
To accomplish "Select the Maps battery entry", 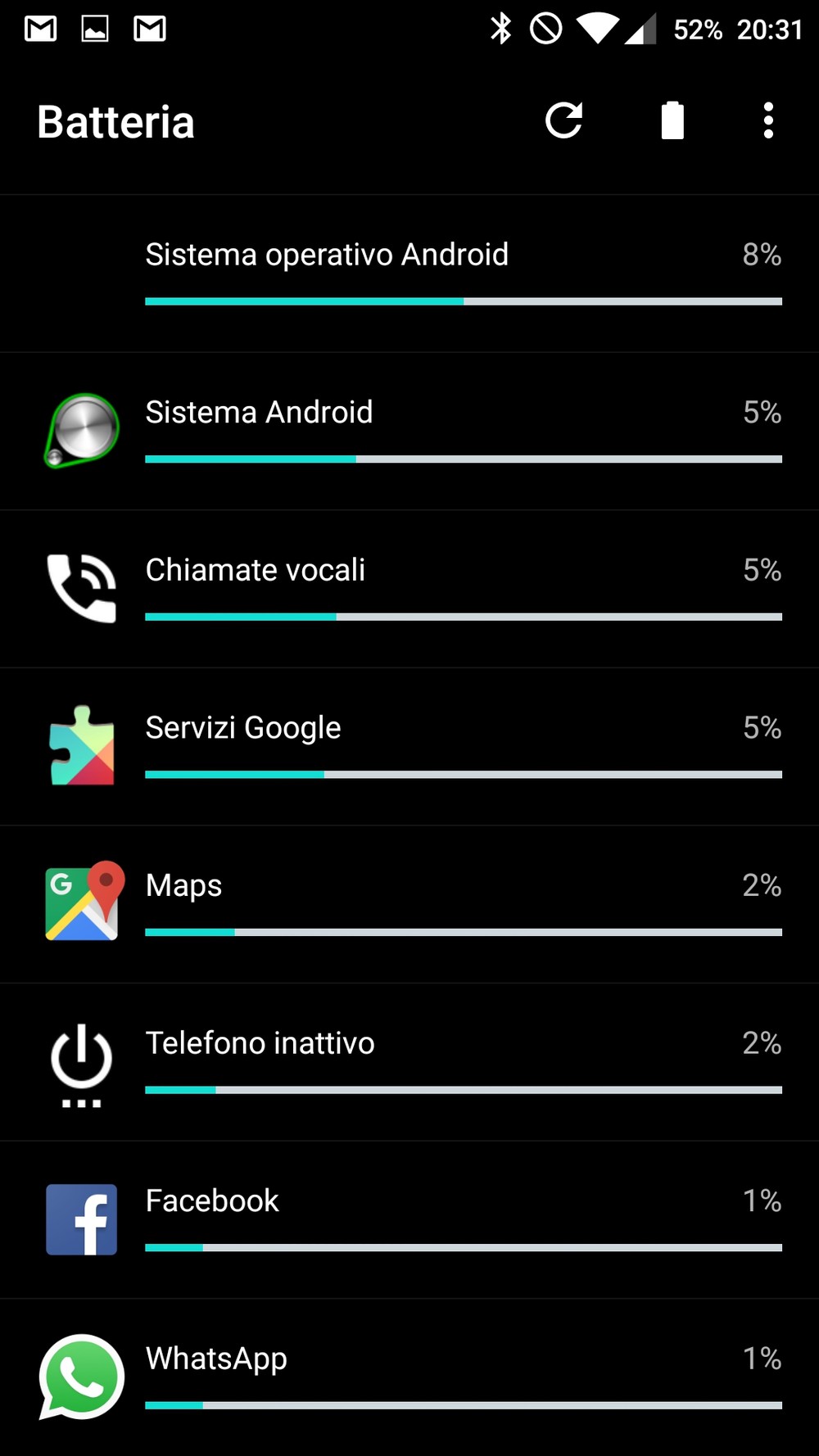I will 409,905.
